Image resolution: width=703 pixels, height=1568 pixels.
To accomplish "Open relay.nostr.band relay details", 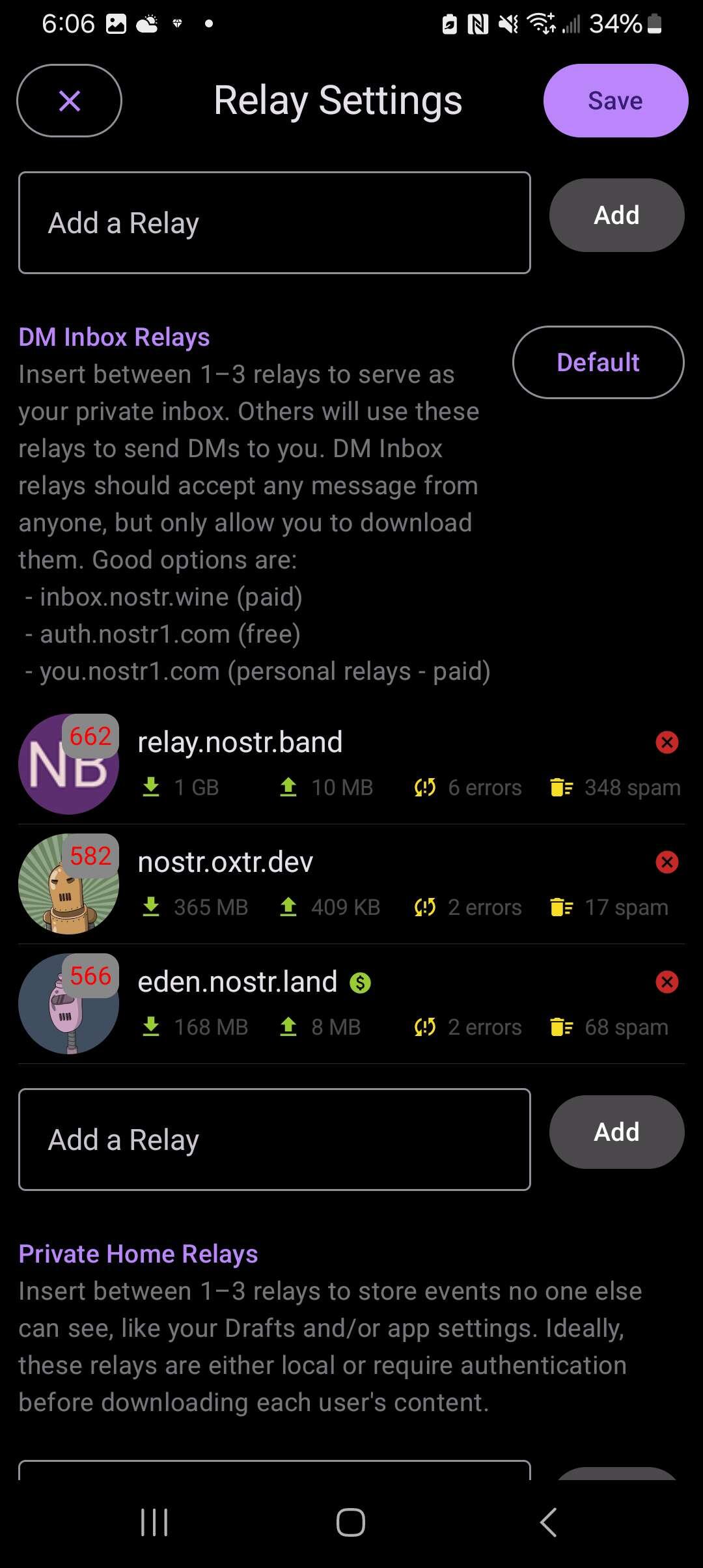I will click(240, 742).
